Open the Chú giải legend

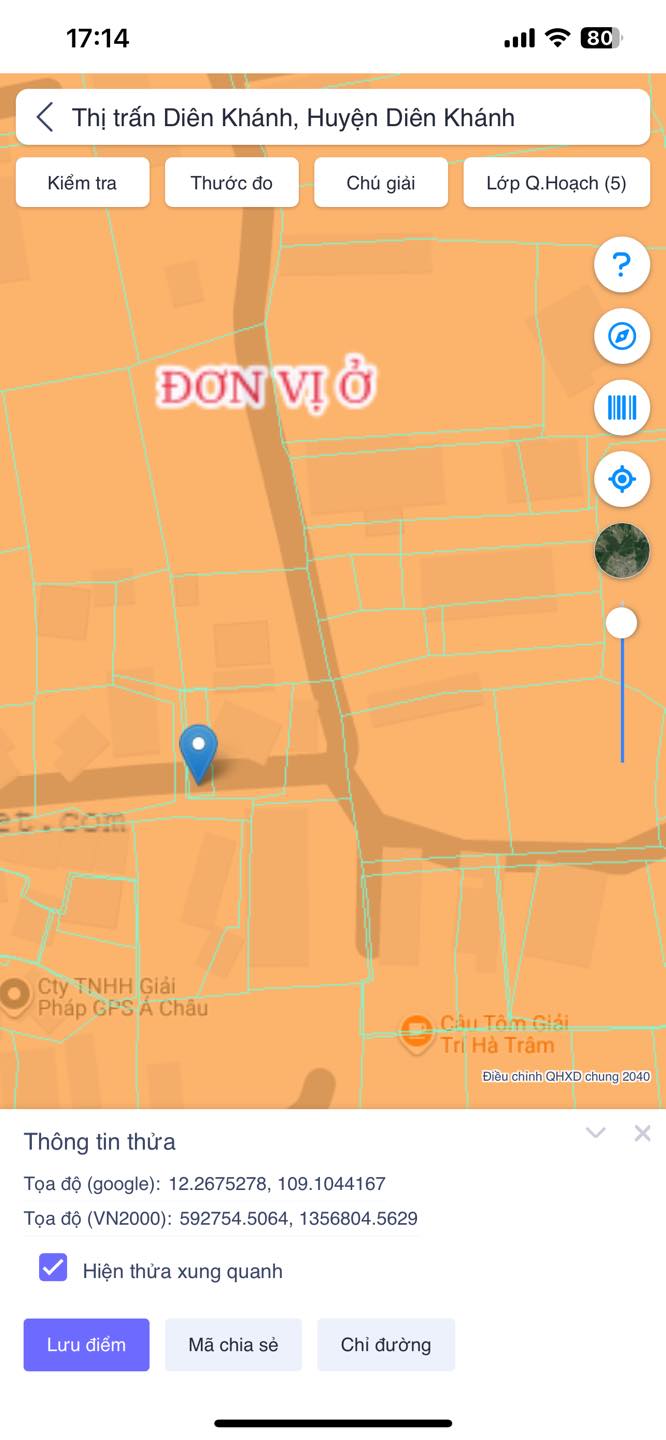coord(381,183)
